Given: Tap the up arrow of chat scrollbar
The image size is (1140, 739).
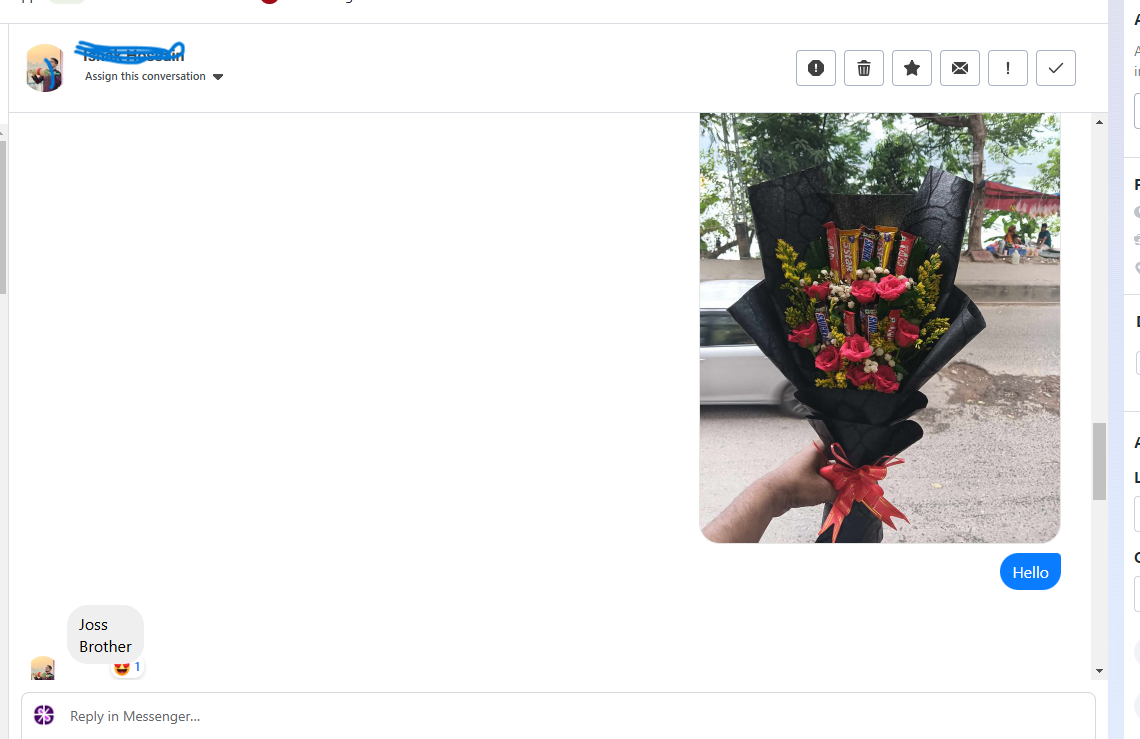Looking at the screenshot, I should pyautogui.click(x=1100, y=122).
